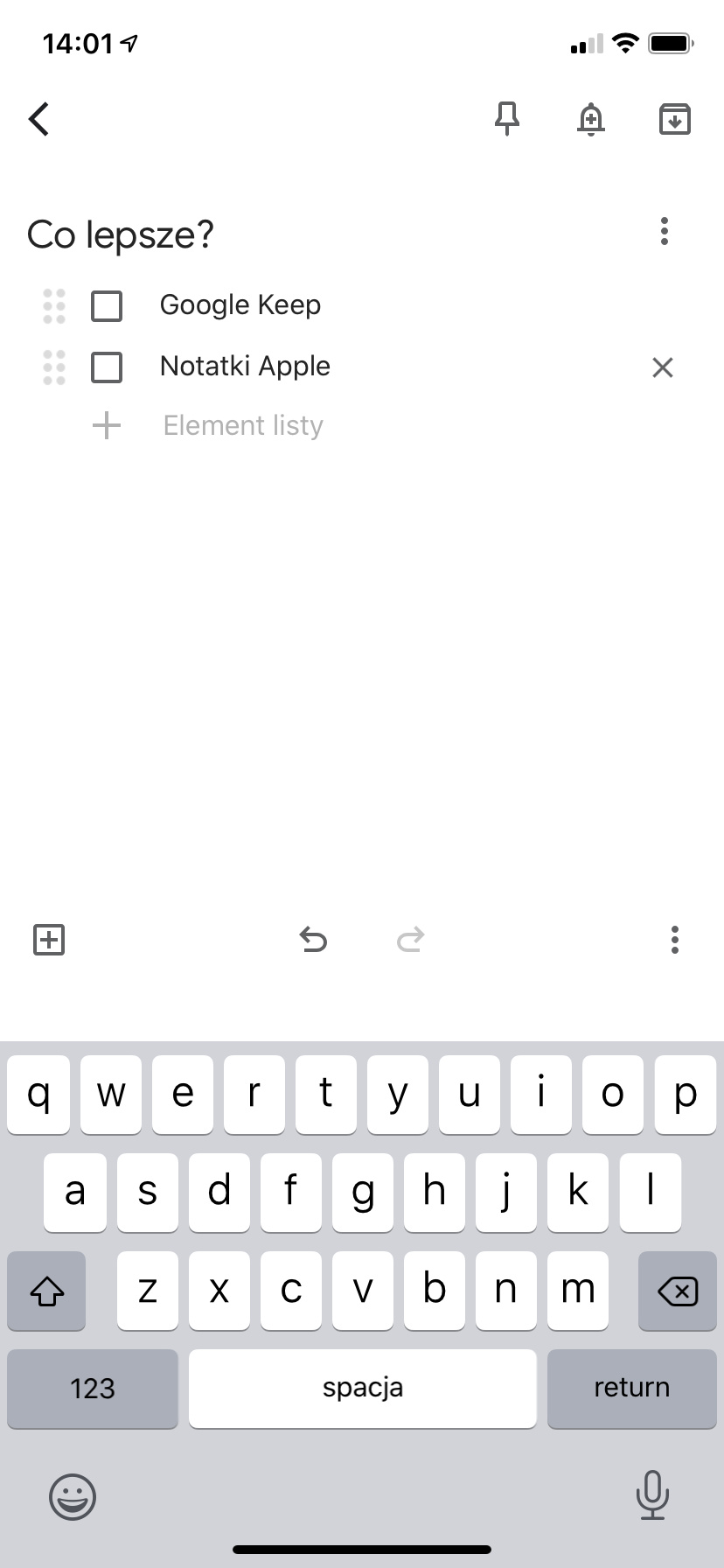Check the Notatki Apple checkbox
724x1568 pixels.
click(x=107, y=367)
